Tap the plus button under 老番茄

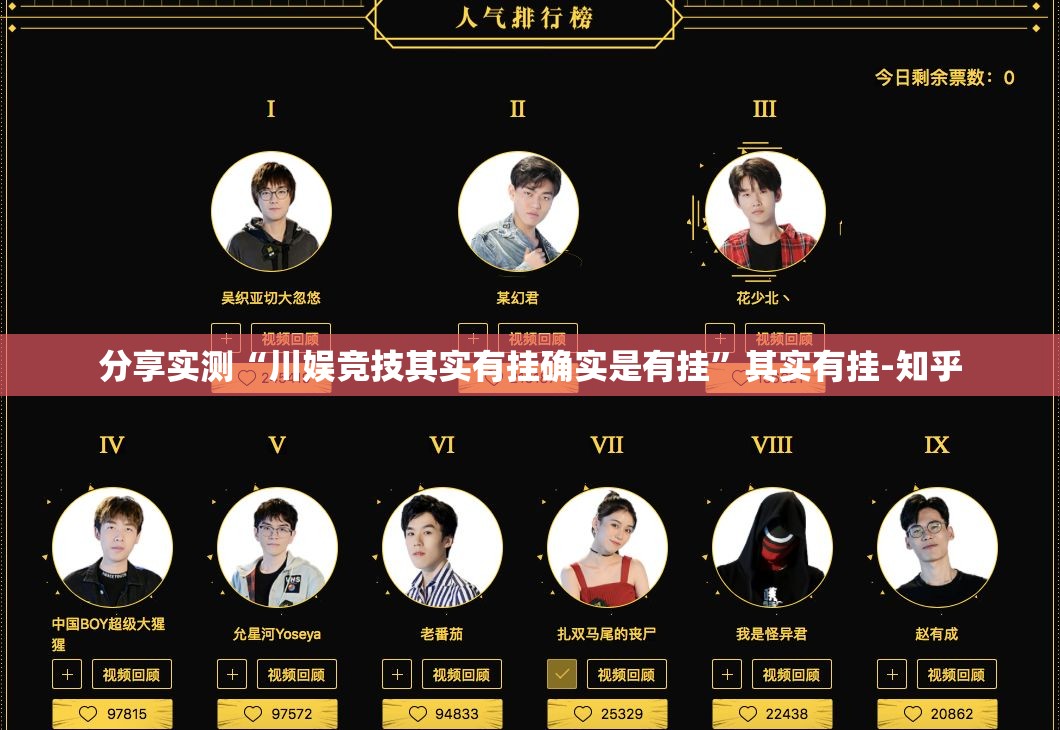(x=397, y=674)
